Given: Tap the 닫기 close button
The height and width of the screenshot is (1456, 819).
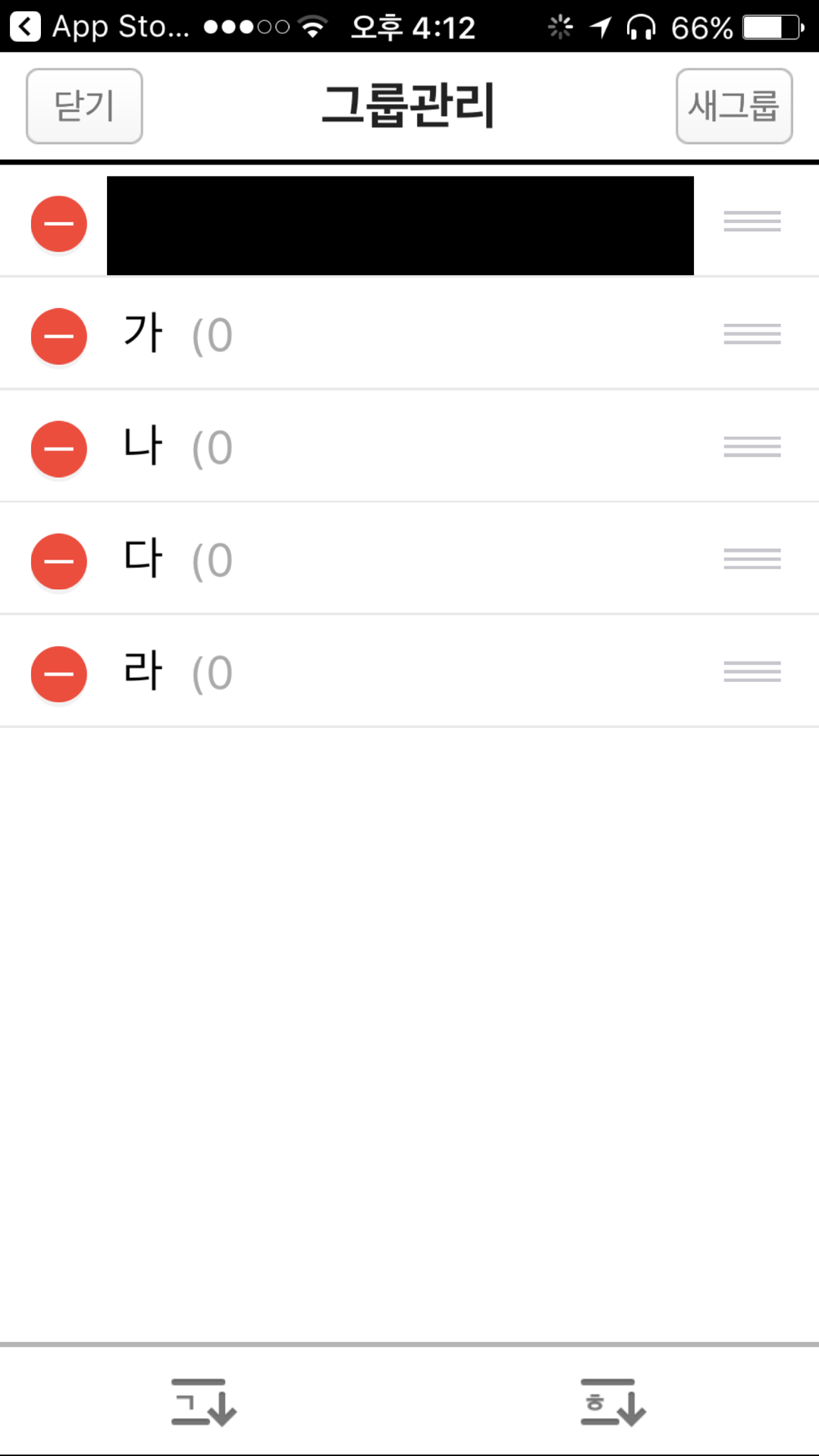Looking at the screenshot, I should coord(84,106).
